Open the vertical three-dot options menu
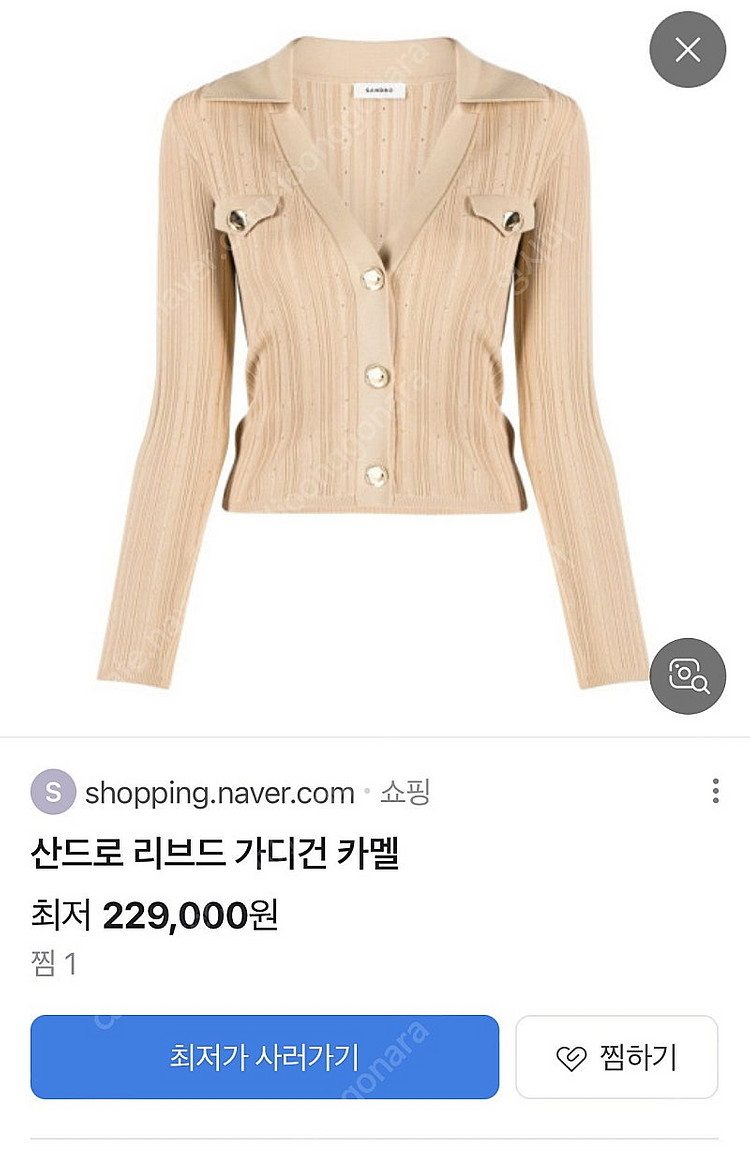The image size is (750, 1155). coord(714,790)
